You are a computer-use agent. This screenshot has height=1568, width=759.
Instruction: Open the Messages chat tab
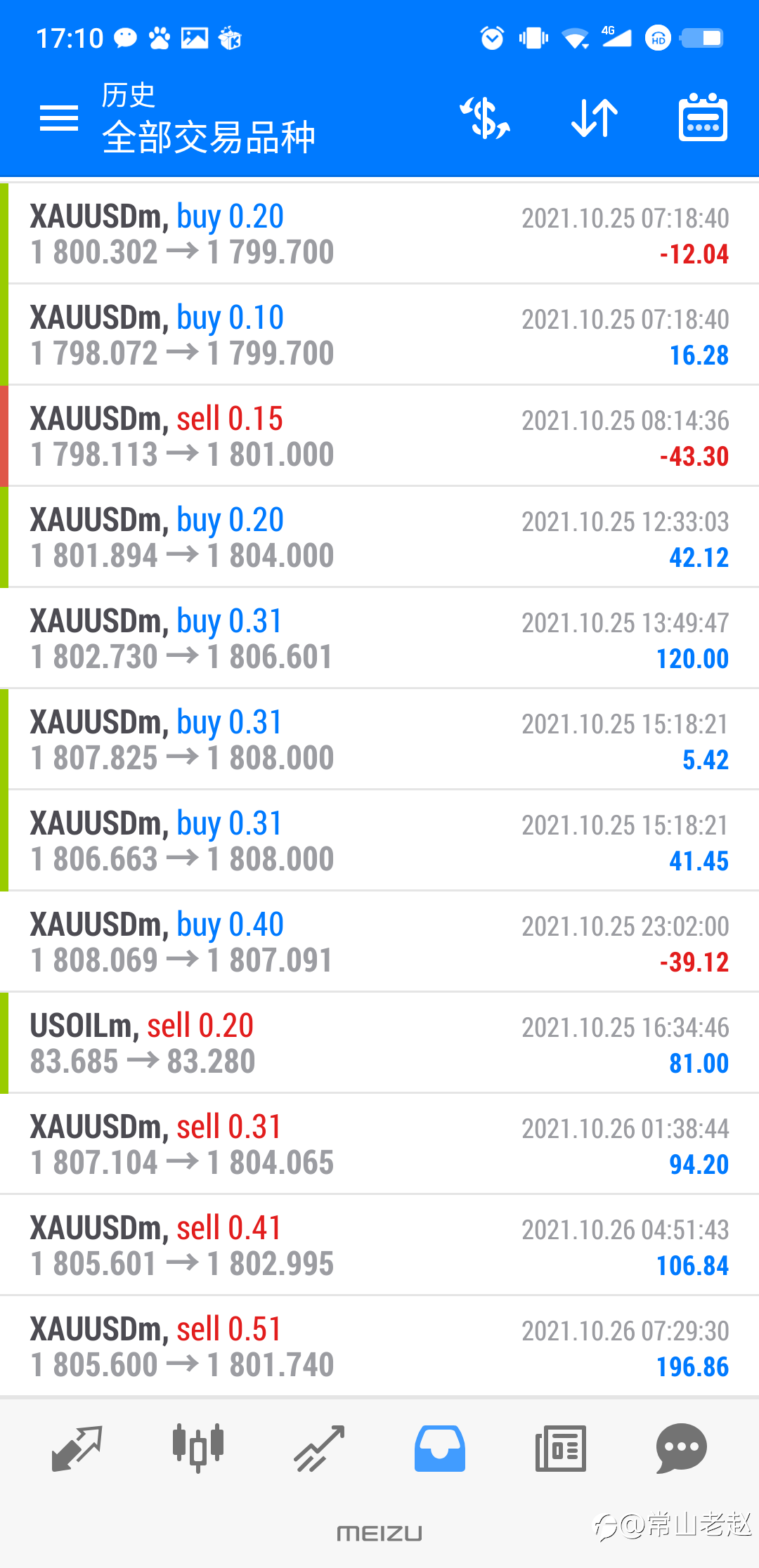[x=682, y=1449]
